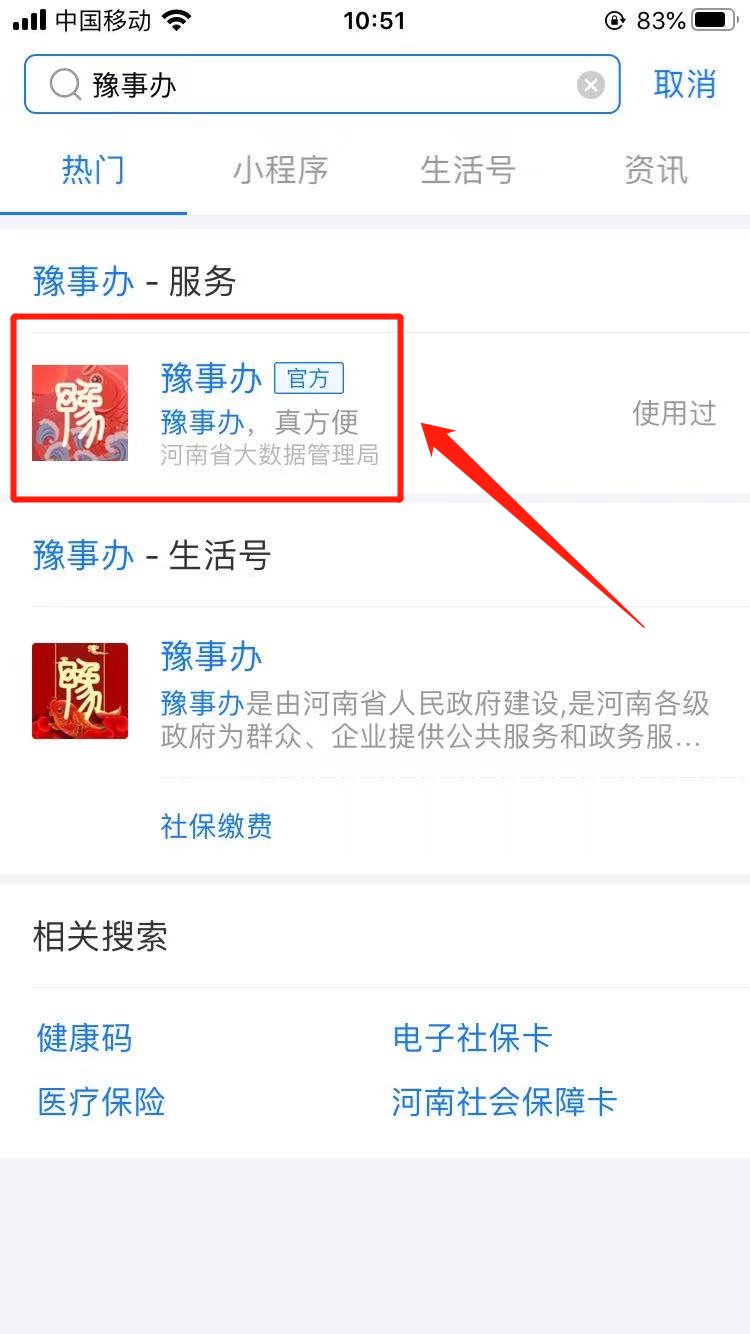Screen dimensions: 750x1334
Task: Clear the search text
Action: pyautogui.click(x=591, y=85)
